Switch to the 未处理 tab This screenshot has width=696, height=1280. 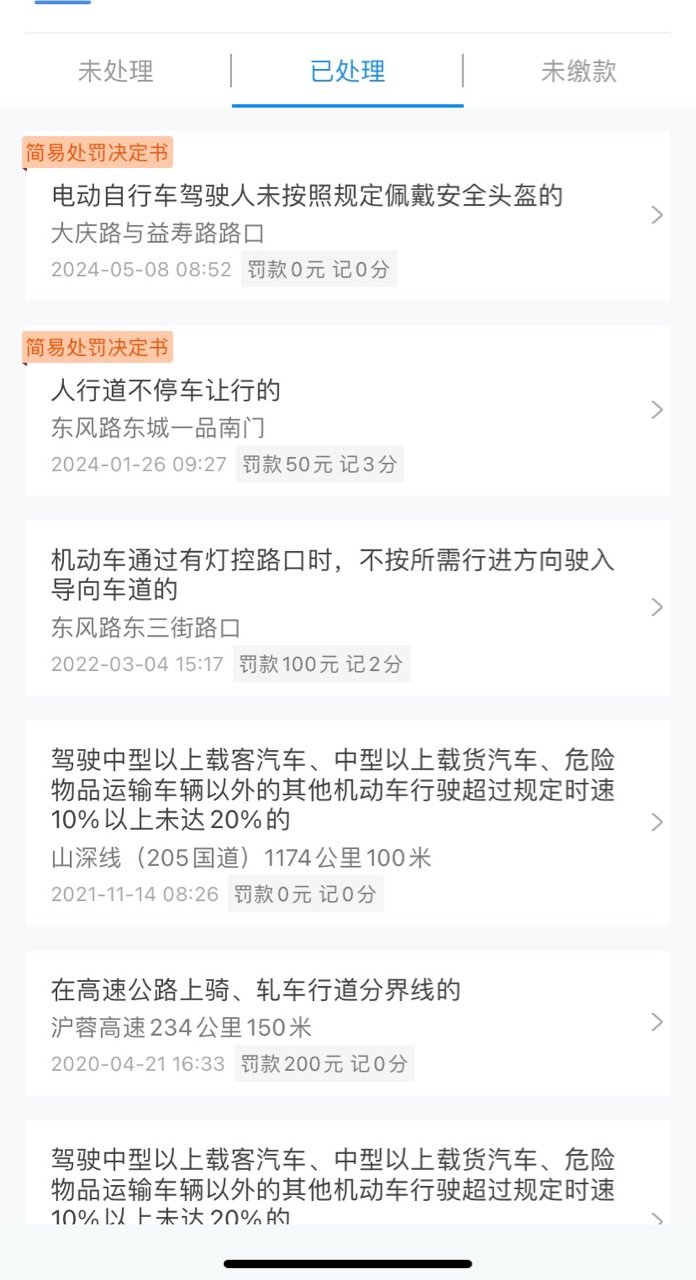[116, 71]
